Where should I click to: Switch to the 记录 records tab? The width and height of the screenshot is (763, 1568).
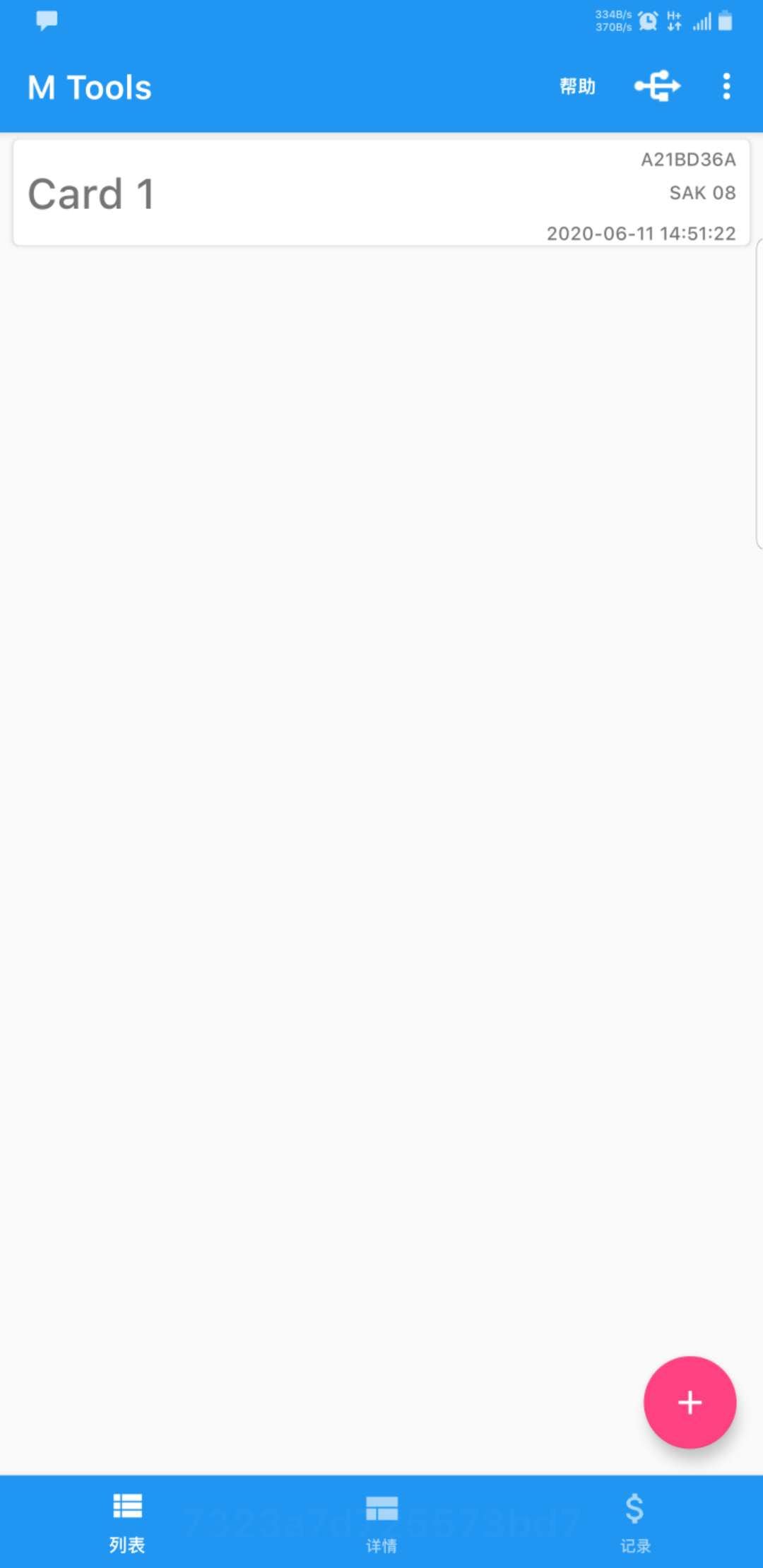(635, 1522)
